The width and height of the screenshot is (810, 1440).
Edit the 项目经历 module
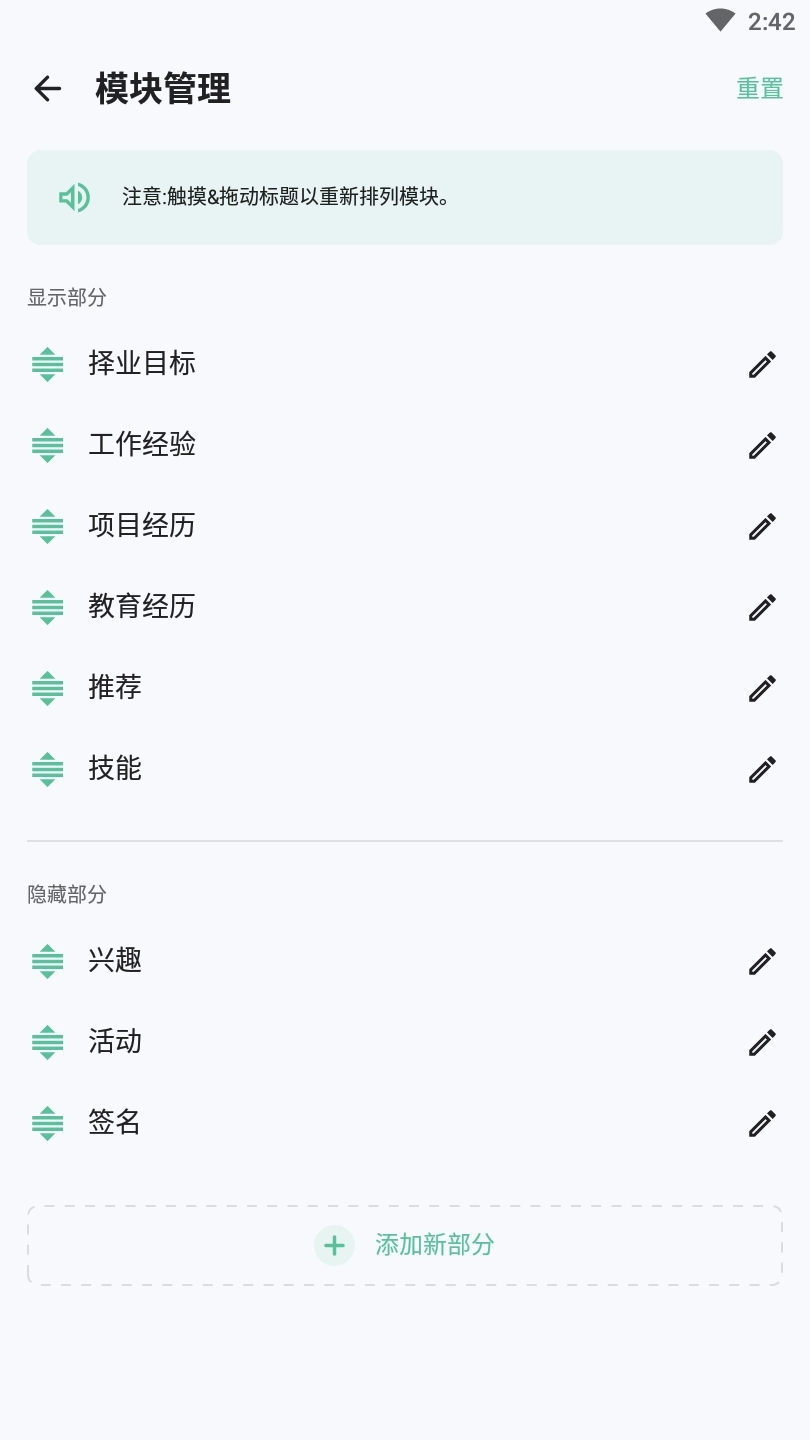762,525
